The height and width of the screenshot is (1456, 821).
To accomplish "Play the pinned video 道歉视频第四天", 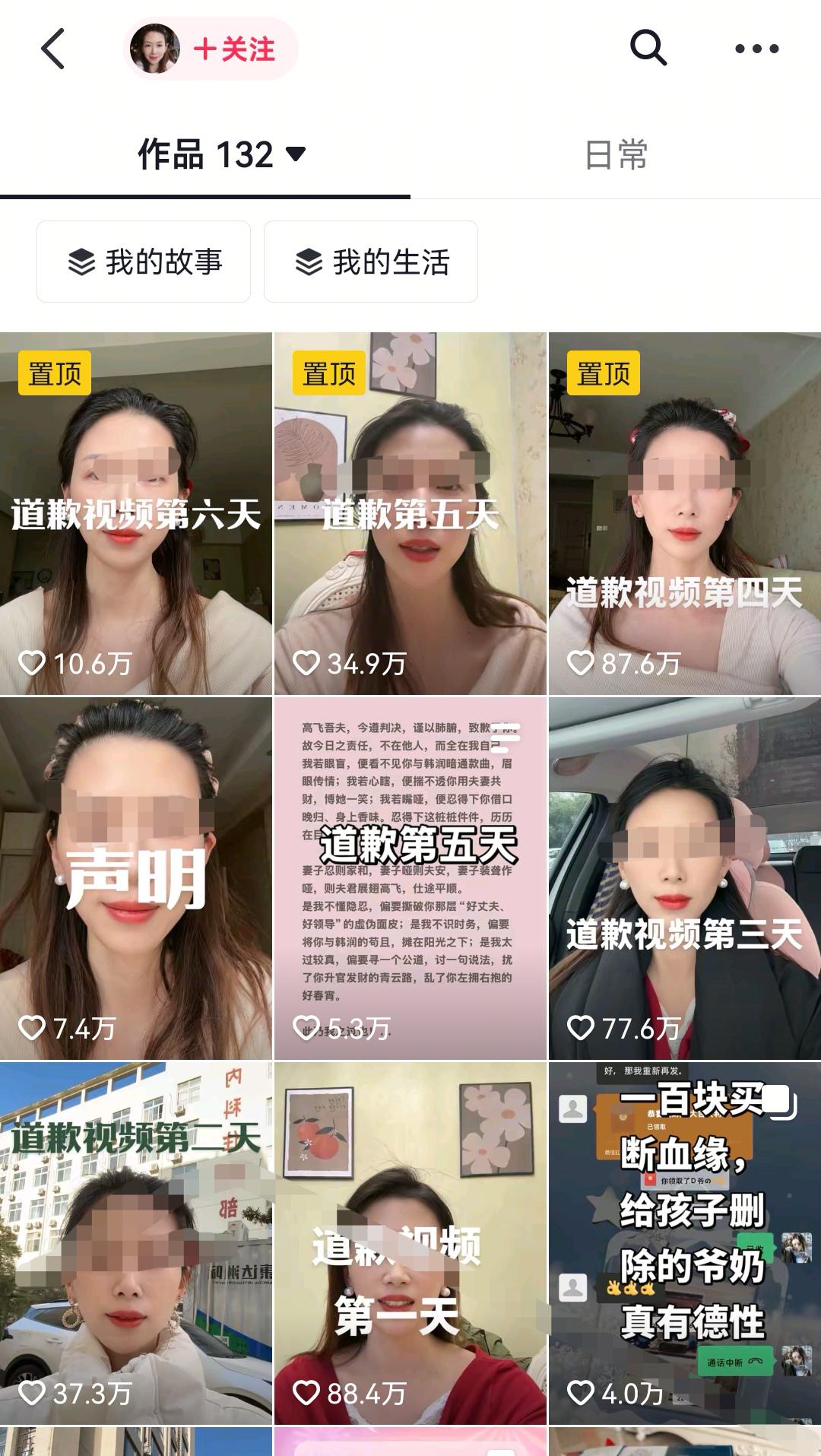I will coord(685,513).
